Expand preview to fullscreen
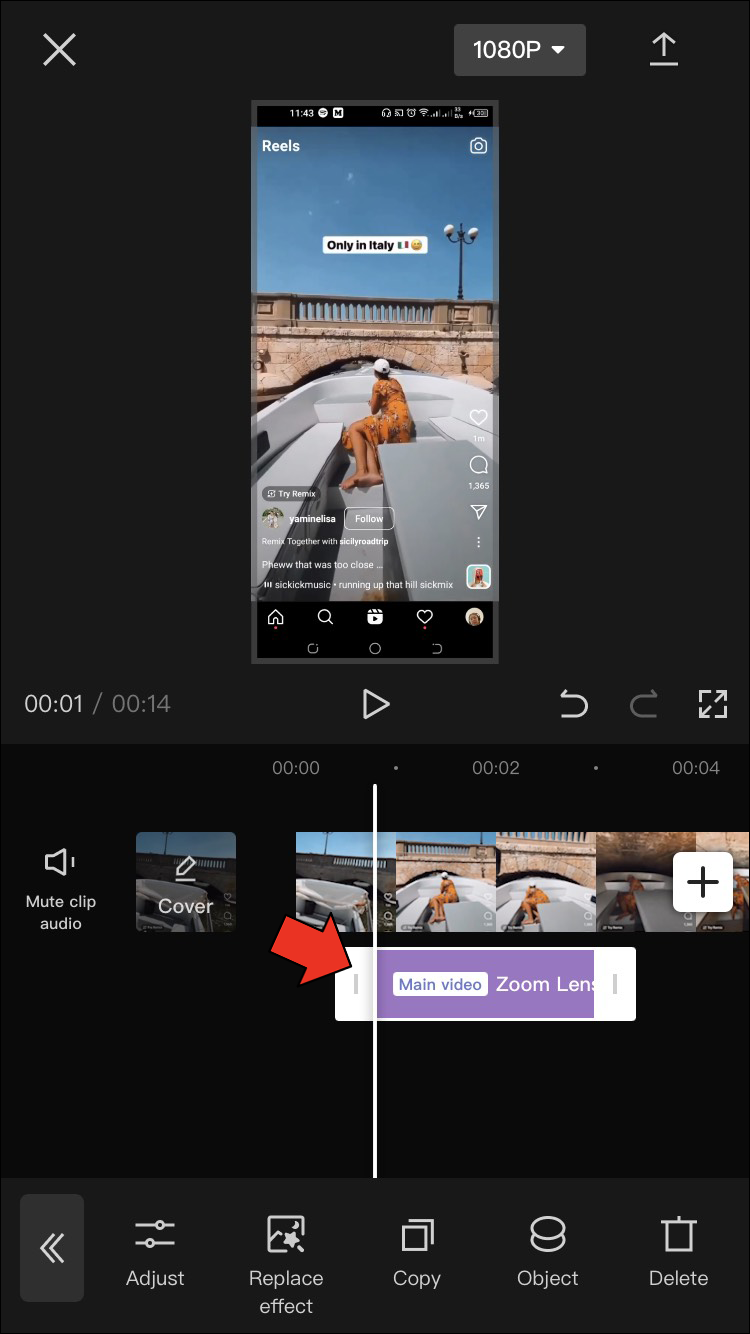The height and width of the screenshot is (1334, 750). (712, 704)
